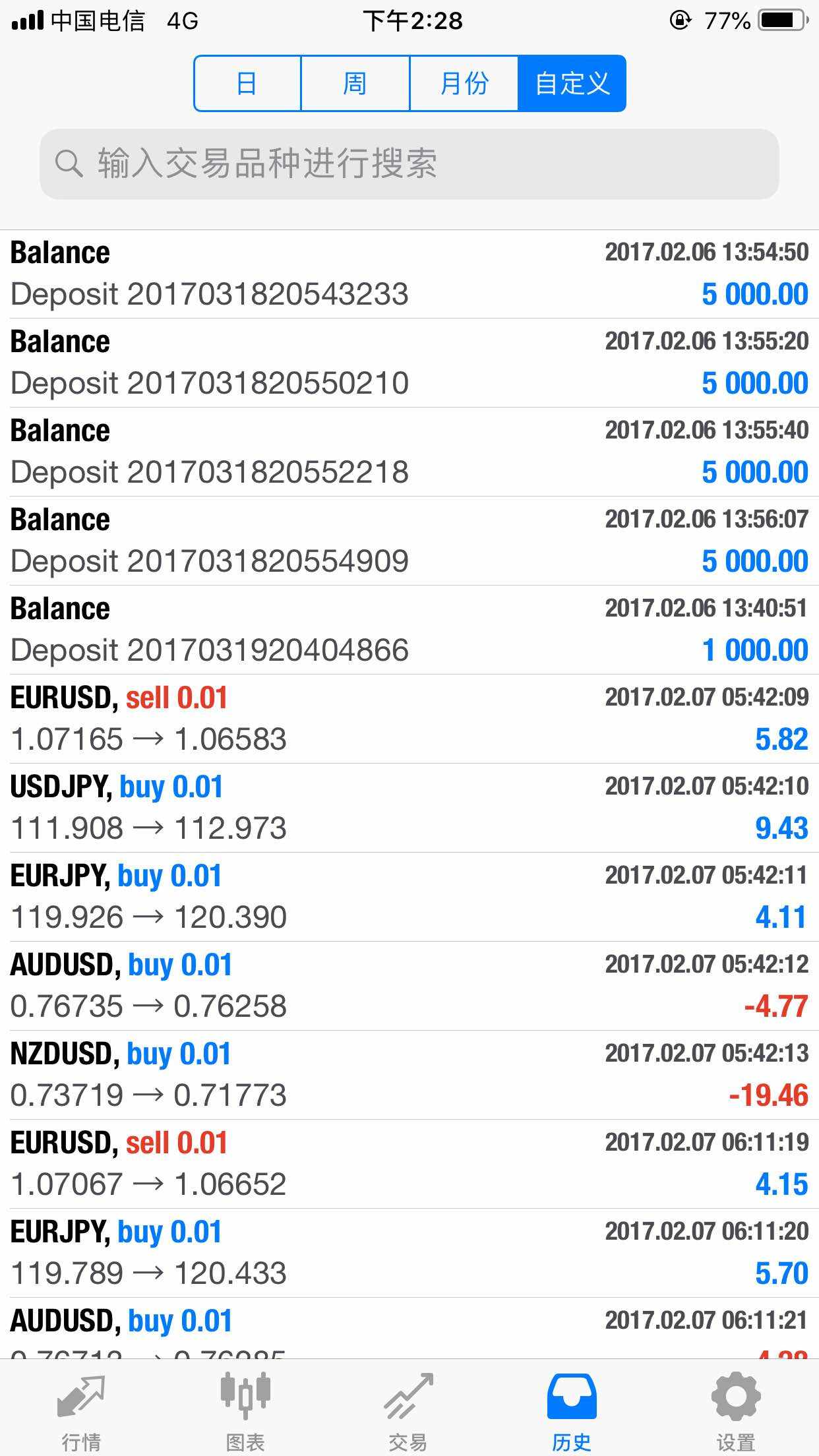Open the 行情 (quotes) tab

(81, 1407)
